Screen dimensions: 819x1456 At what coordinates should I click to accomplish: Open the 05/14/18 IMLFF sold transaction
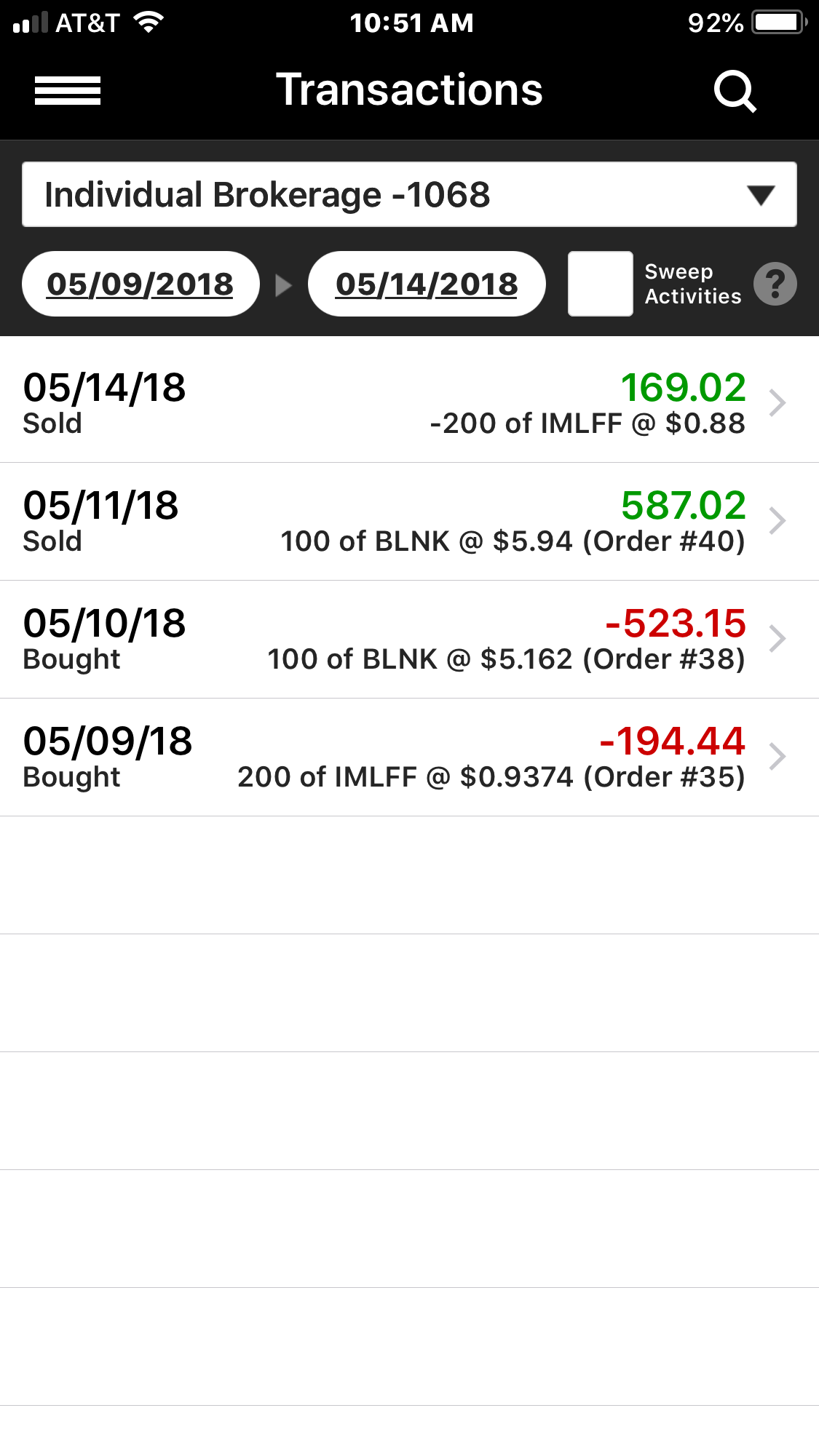[409, 403]
